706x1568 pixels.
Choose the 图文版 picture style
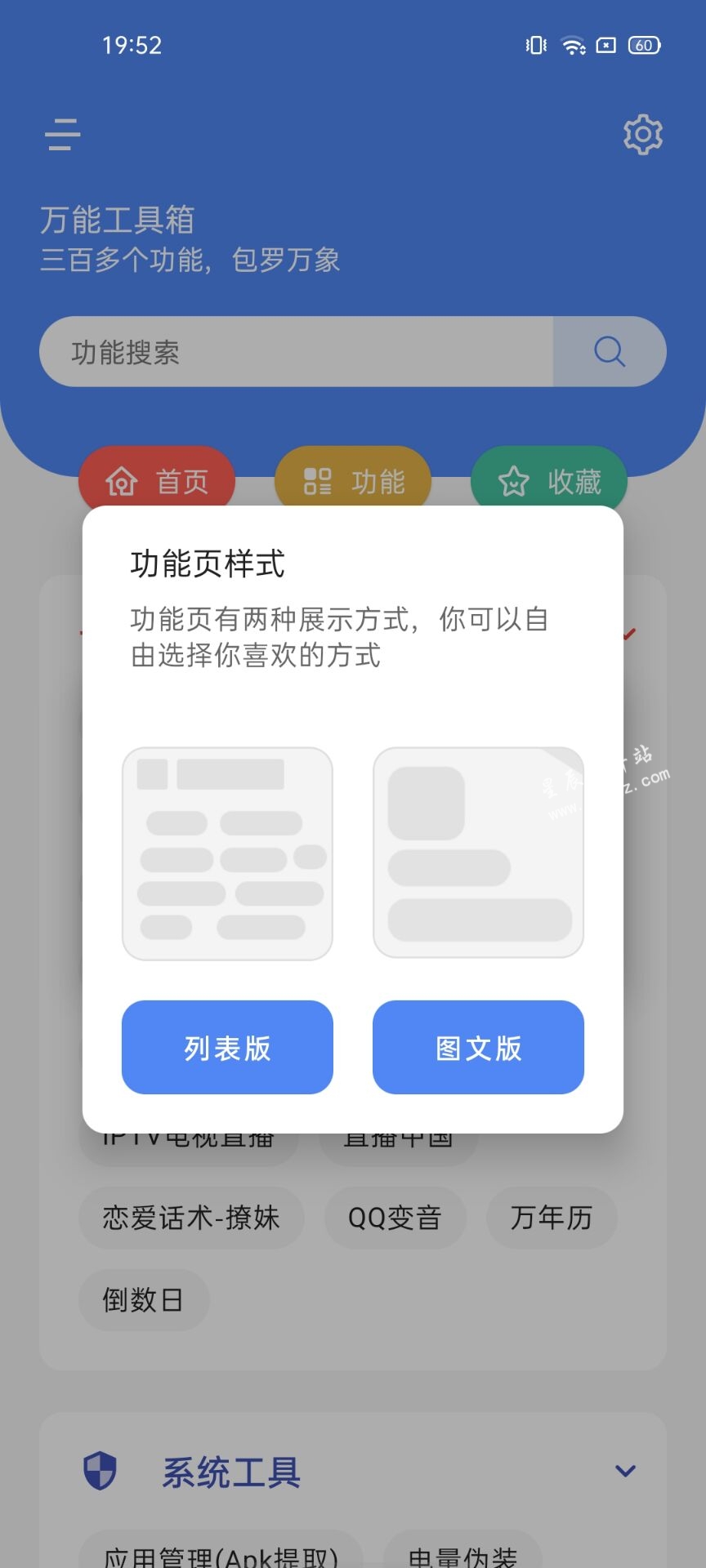point(478,1047)
